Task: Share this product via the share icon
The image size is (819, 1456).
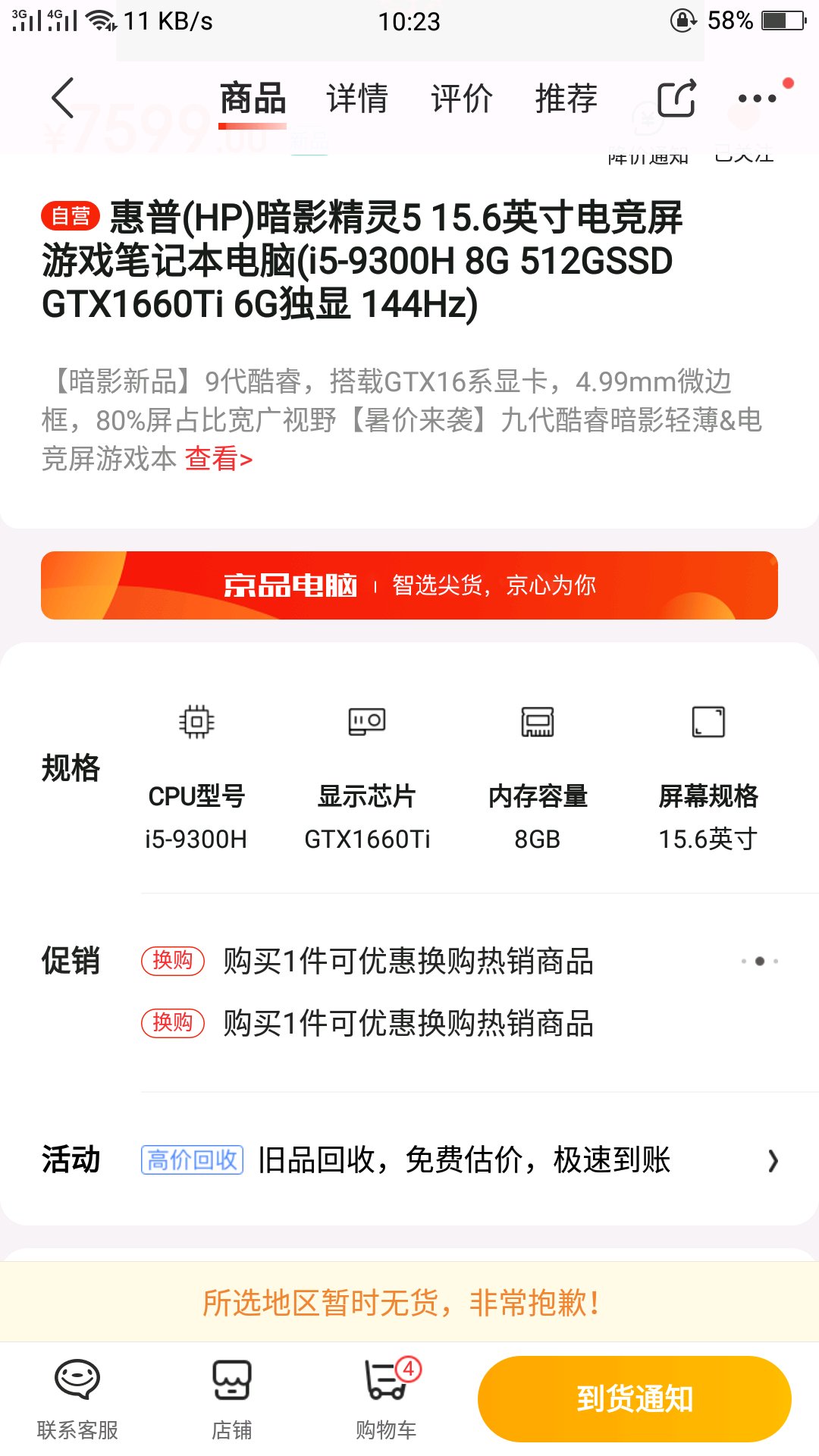Action: (x=677, y=99)
